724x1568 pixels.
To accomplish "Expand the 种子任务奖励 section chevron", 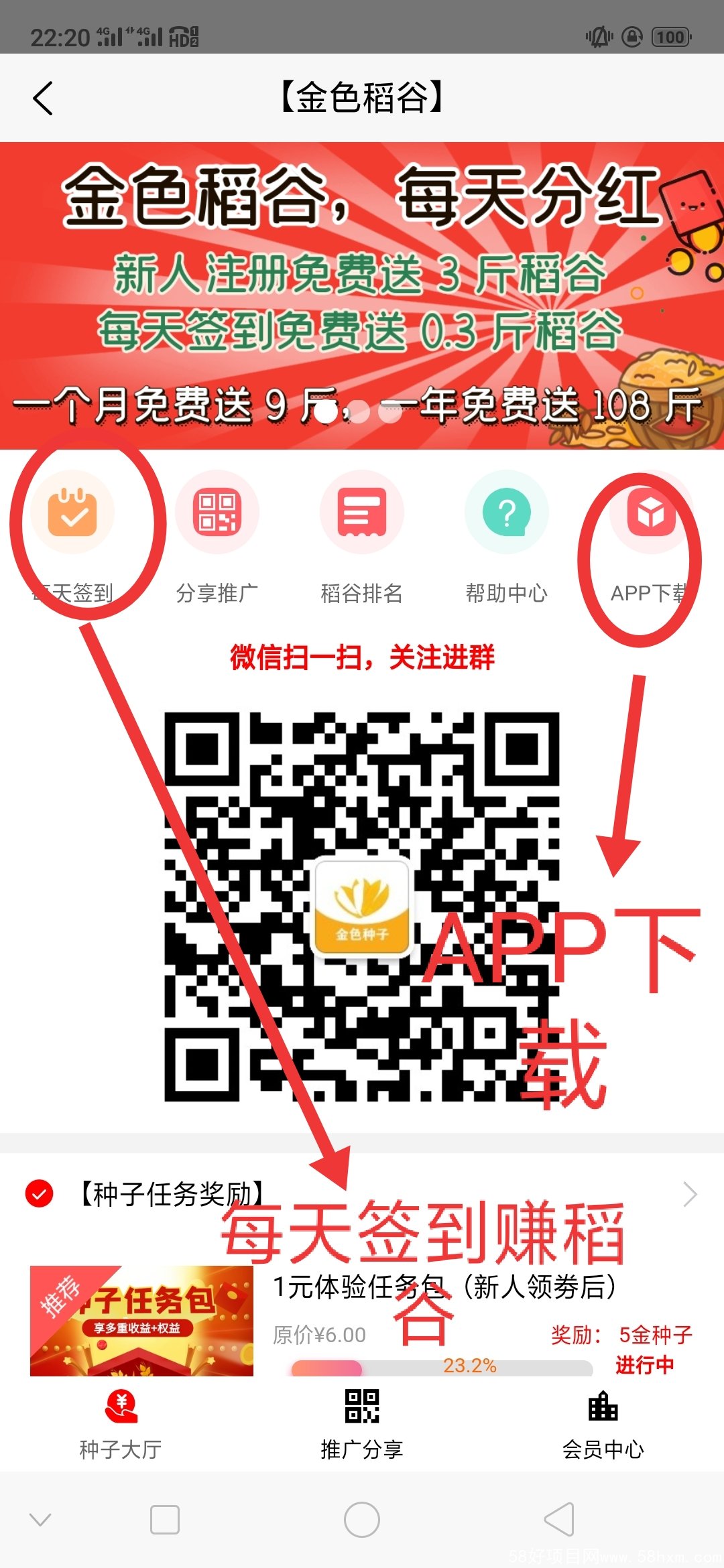I will (x=690, y=1194).
